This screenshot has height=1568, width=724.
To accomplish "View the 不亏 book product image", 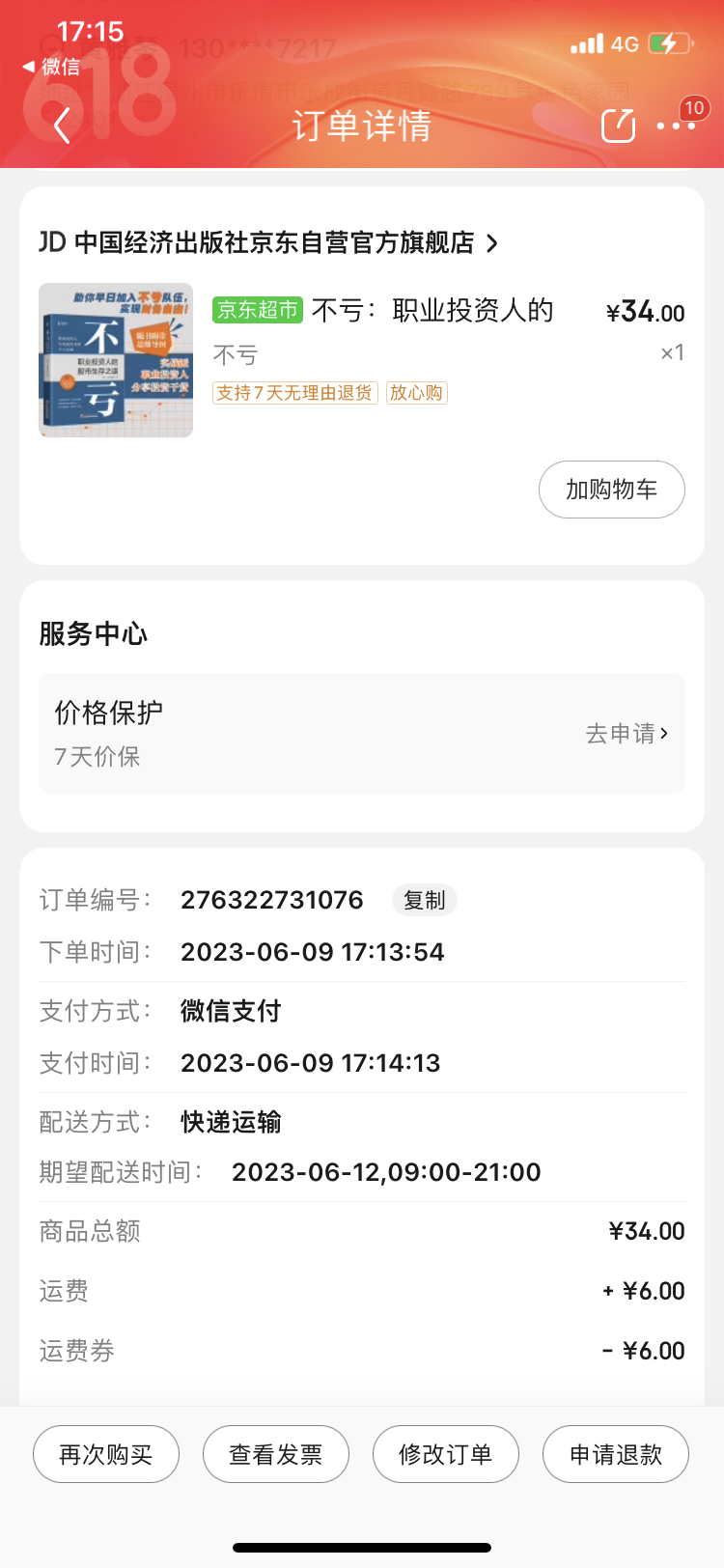I will pyautogui.click(x=116, y=360).
